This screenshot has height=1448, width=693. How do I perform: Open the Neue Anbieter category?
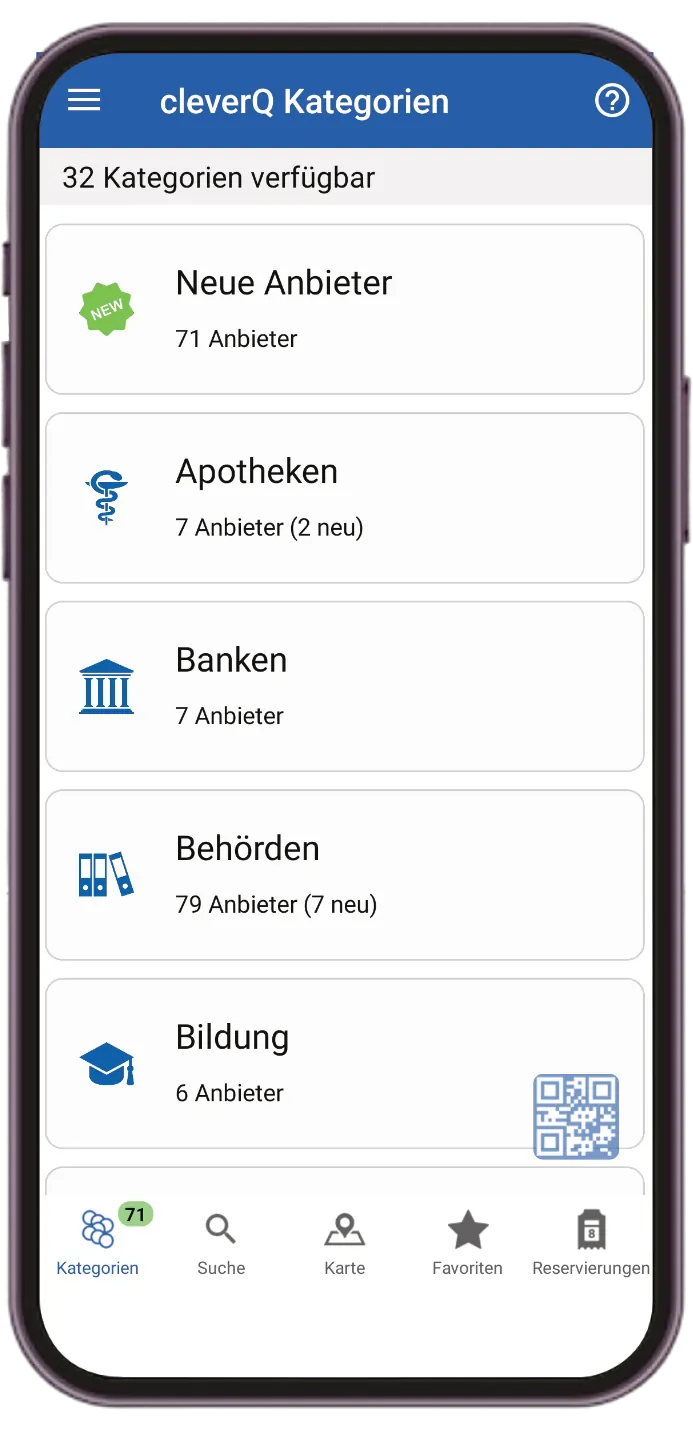[x=345, y=309]
